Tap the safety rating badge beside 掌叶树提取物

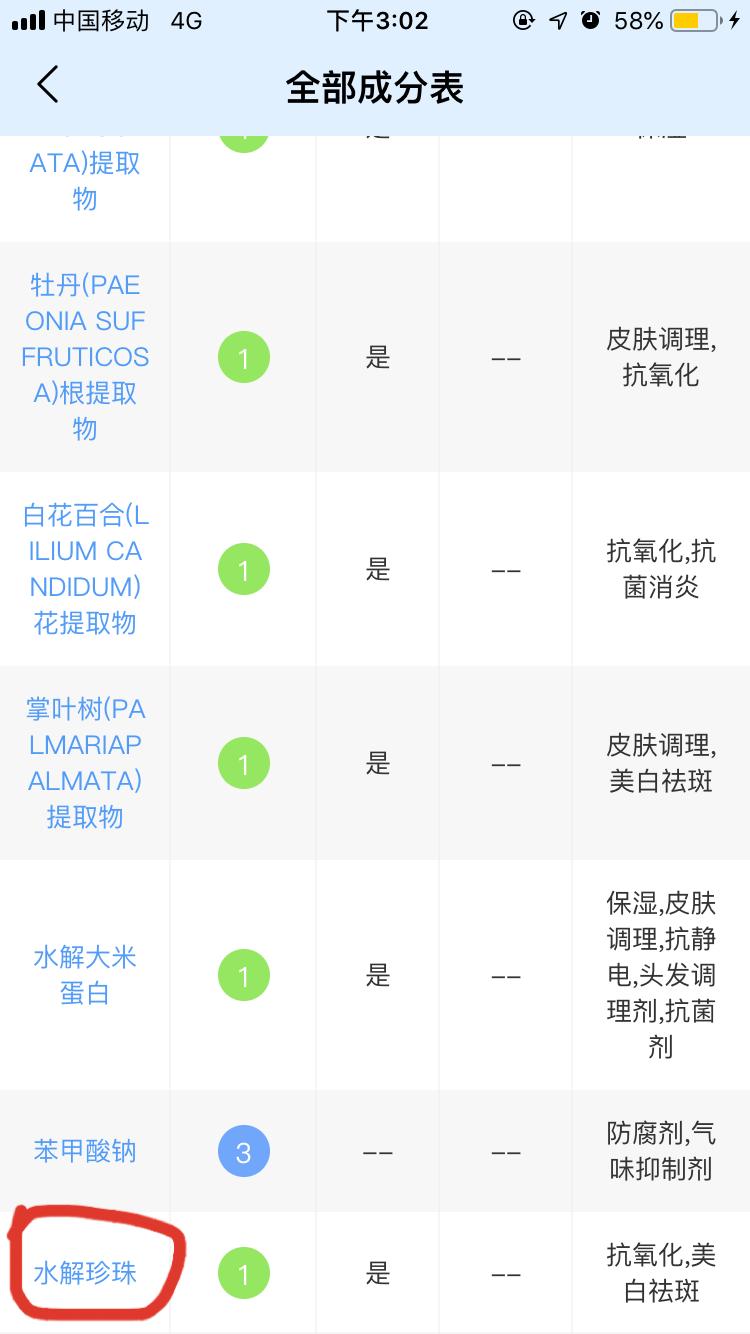point(243,763)
